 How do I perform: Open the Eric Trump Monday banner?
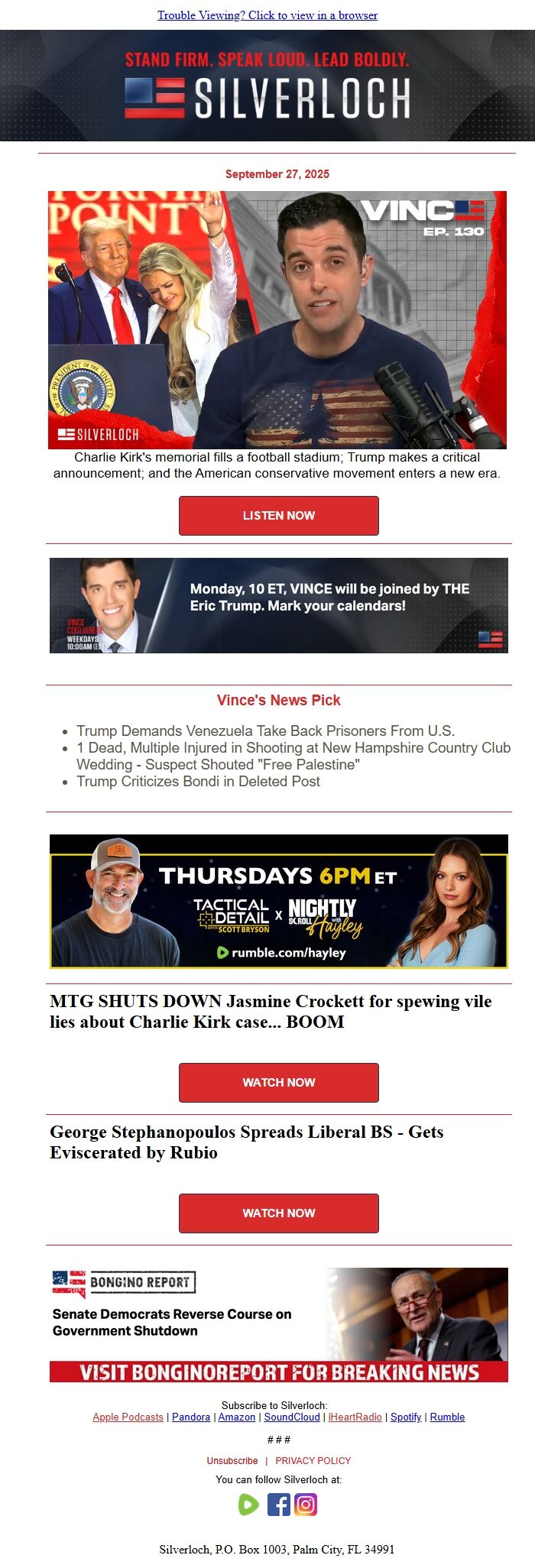pyautogui.click(x=278, y=605)
